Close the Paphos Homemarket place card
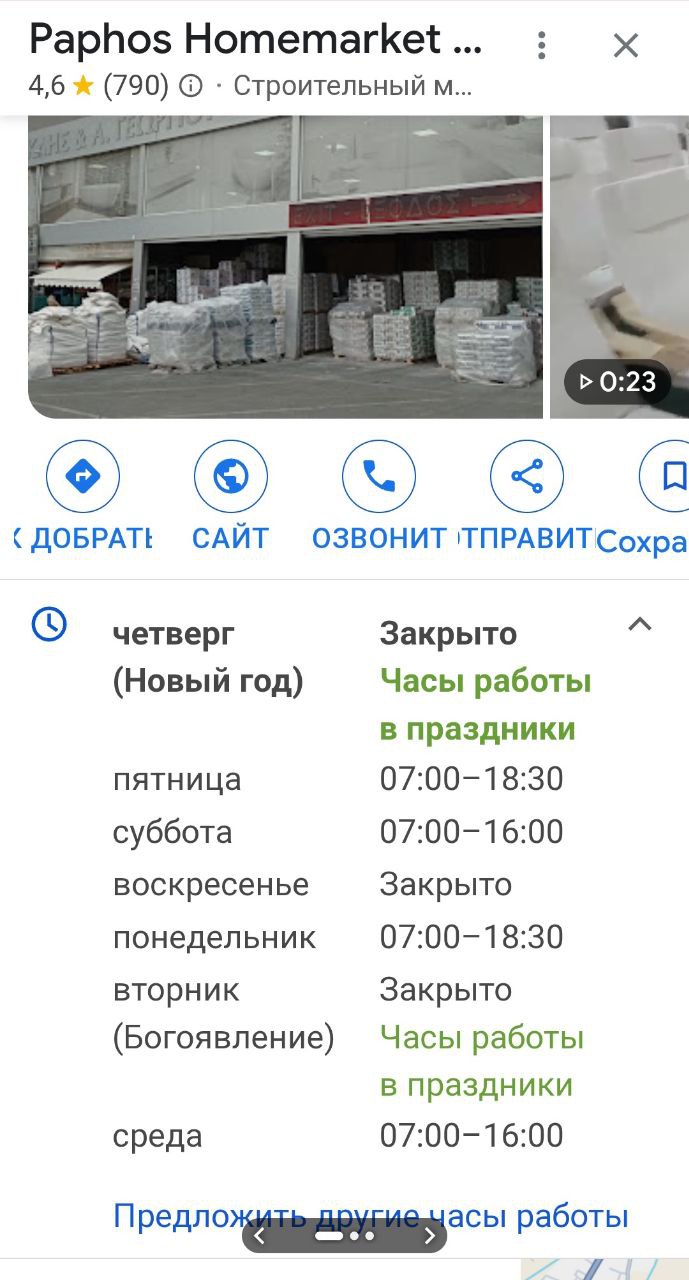689x1280 pixels. (626, 45)
